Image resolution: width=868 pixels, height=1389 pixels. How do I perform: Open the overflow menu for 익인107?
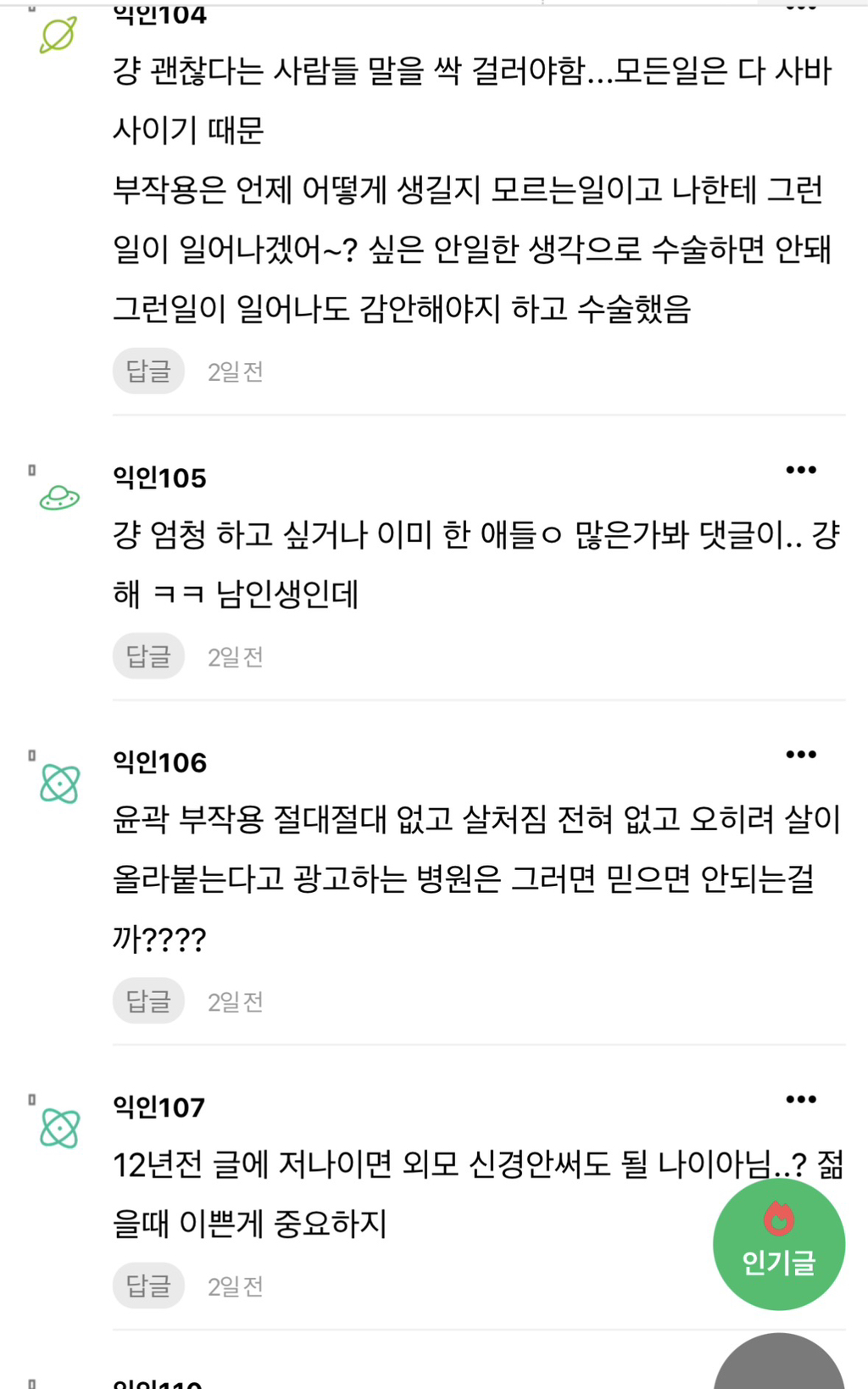800,1100
